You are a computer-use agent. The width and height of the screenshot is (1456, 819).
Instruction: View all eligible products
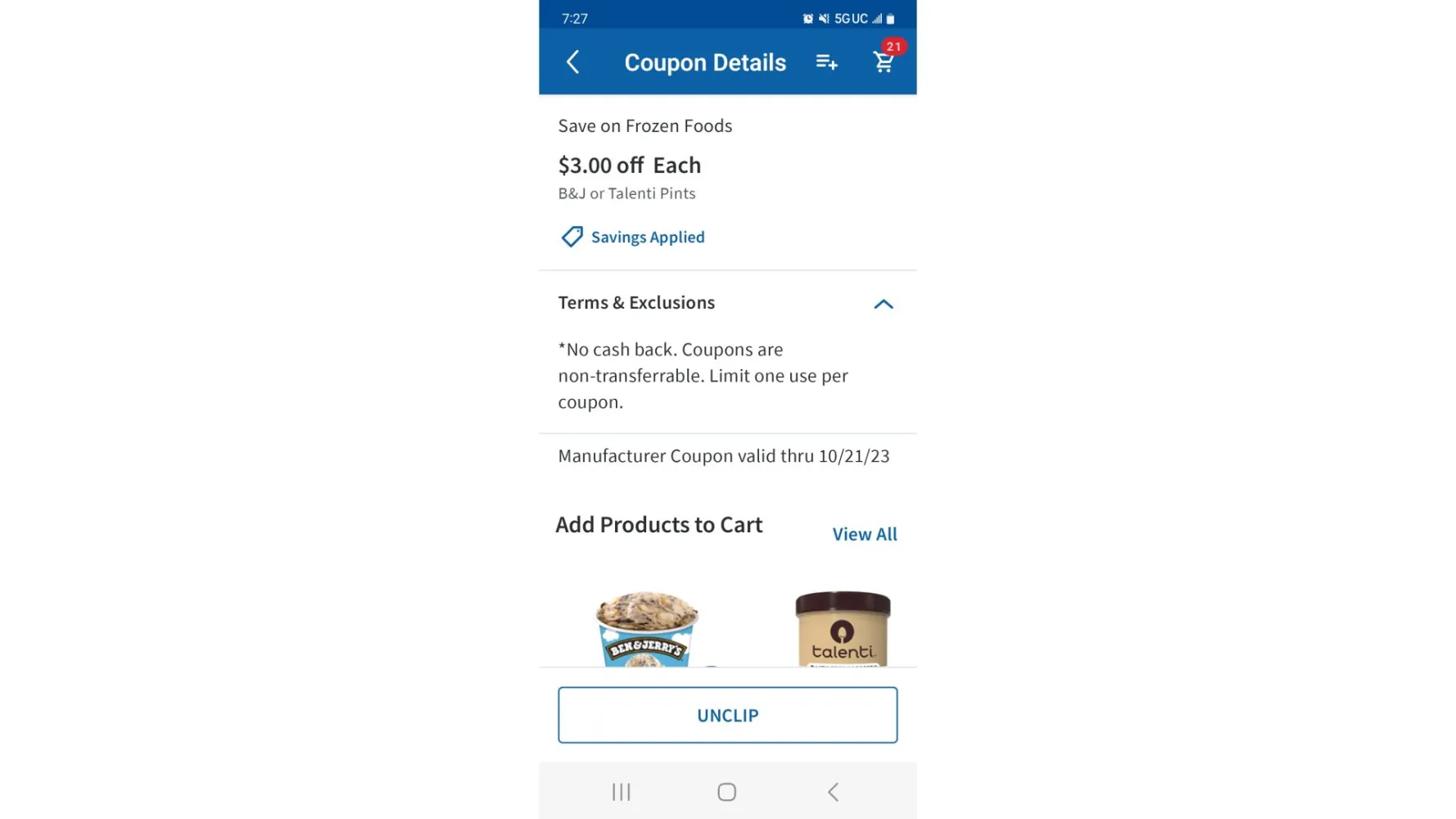pyautogui.click(x=864, y=534)
